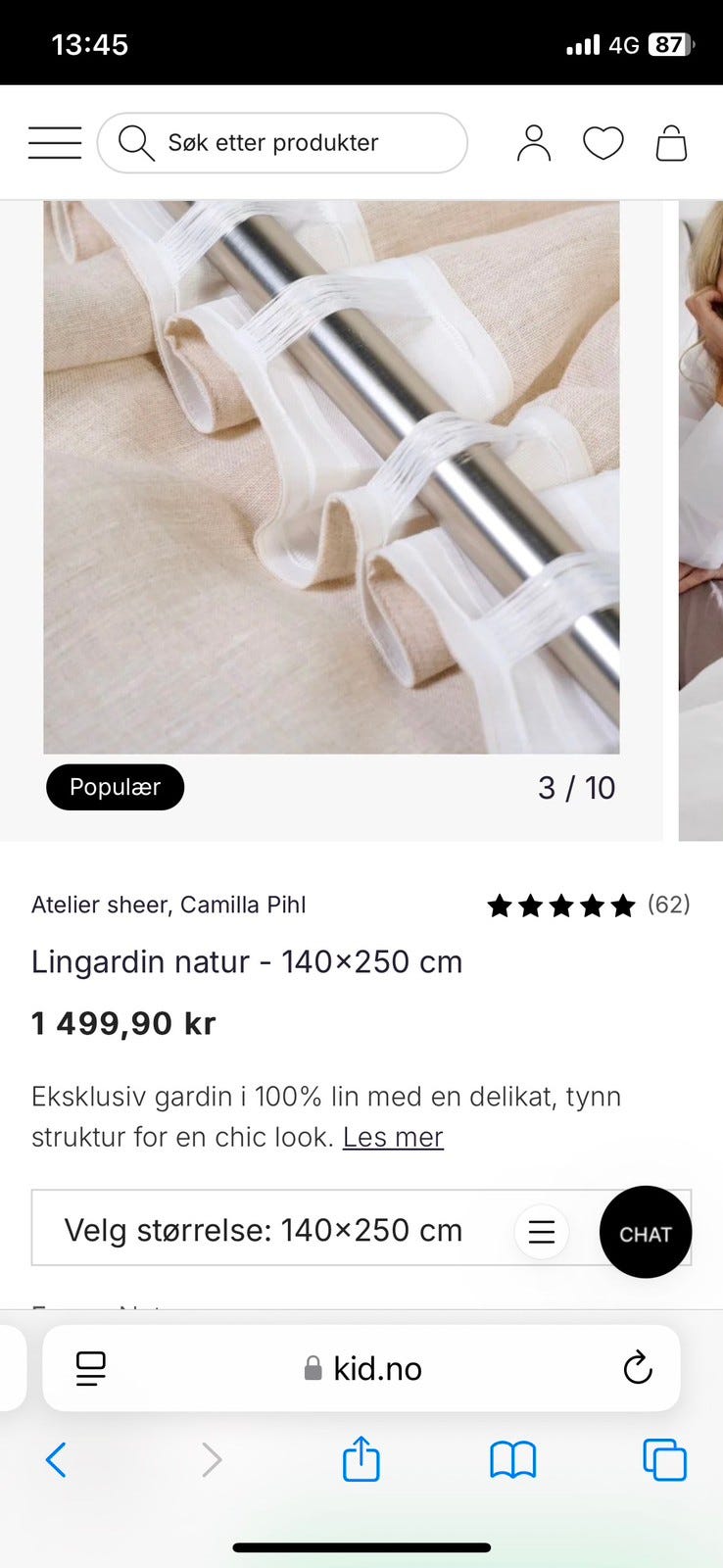Tap the Chat bubble button
The image size is (723, 1568).
click(x=646, y=1232)
